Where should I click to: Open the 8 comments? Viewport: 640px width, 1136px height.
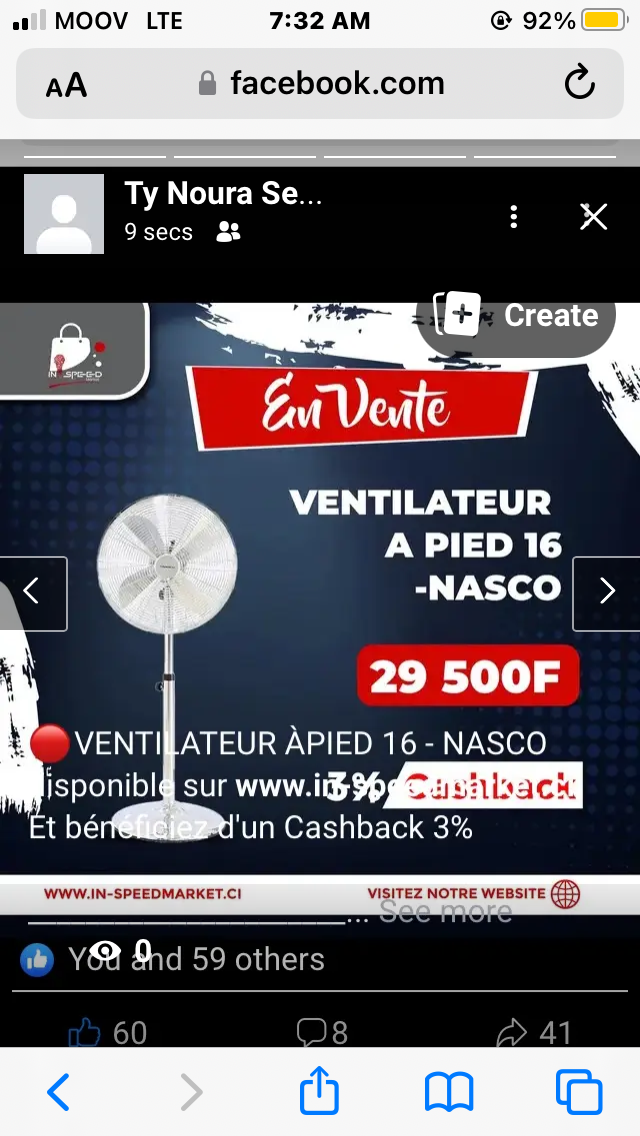tap(322, 1031)
